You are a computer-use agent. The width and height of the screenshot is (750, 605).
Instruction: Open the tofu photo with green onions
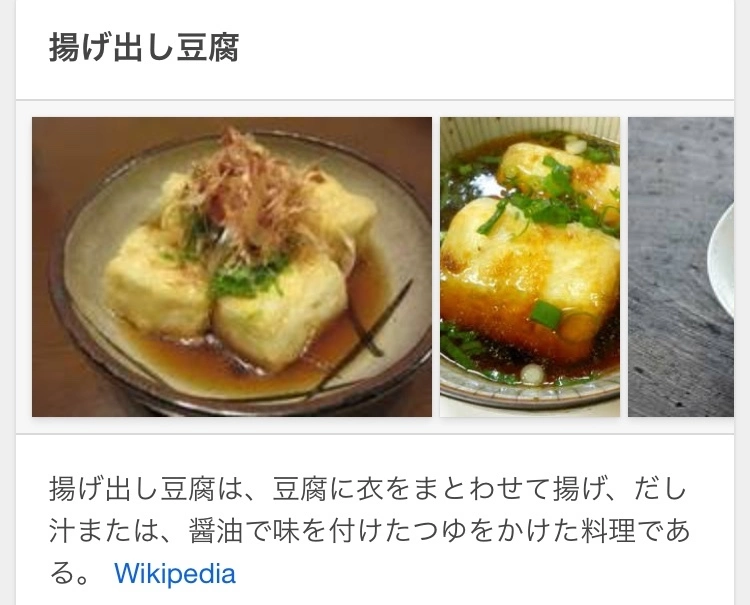tap(529, 267)
